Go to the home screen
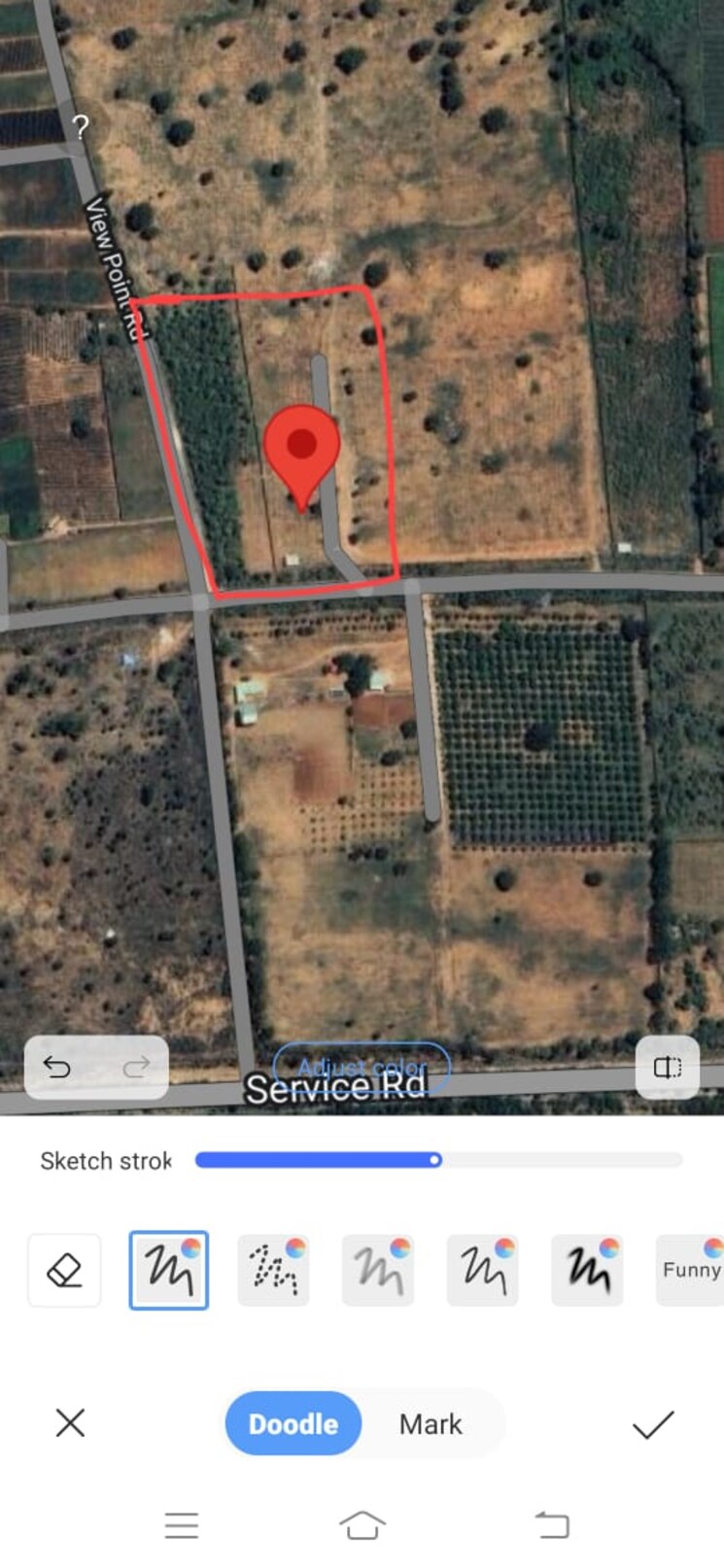724x1568 pixels. click(x=362, y=1525)
